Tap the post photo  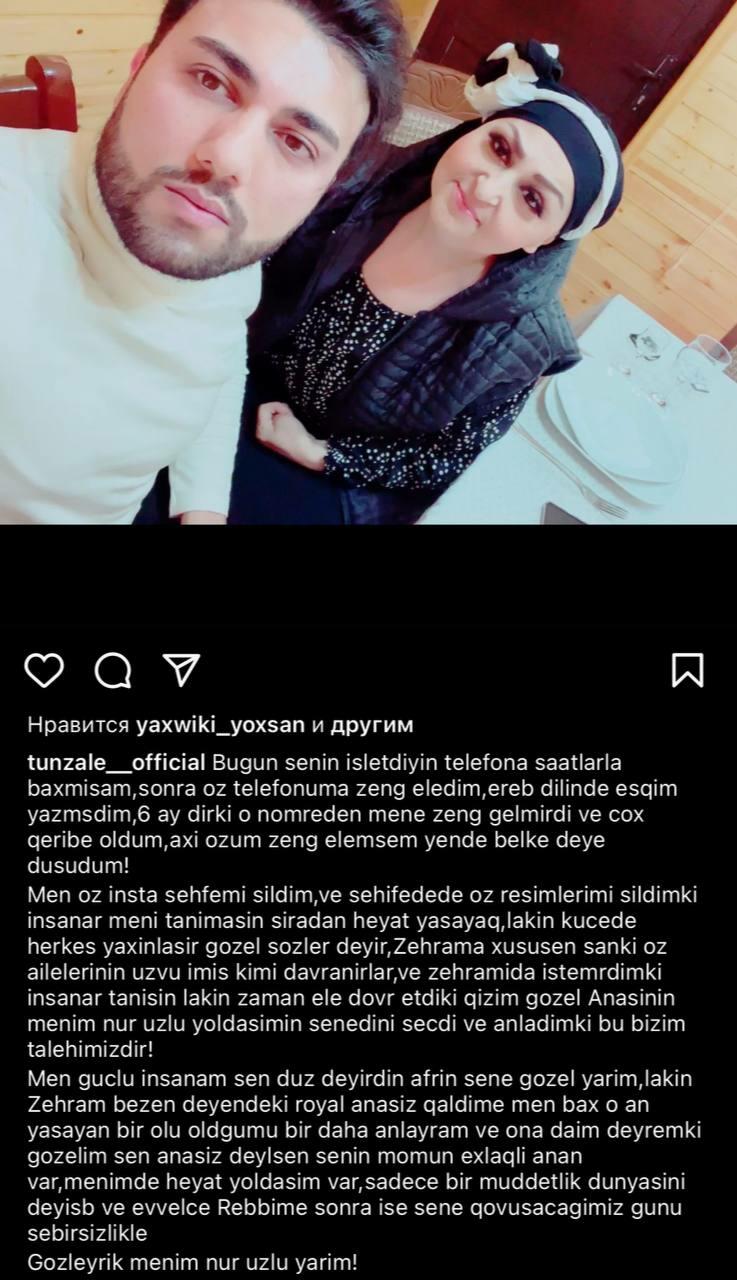368,262
